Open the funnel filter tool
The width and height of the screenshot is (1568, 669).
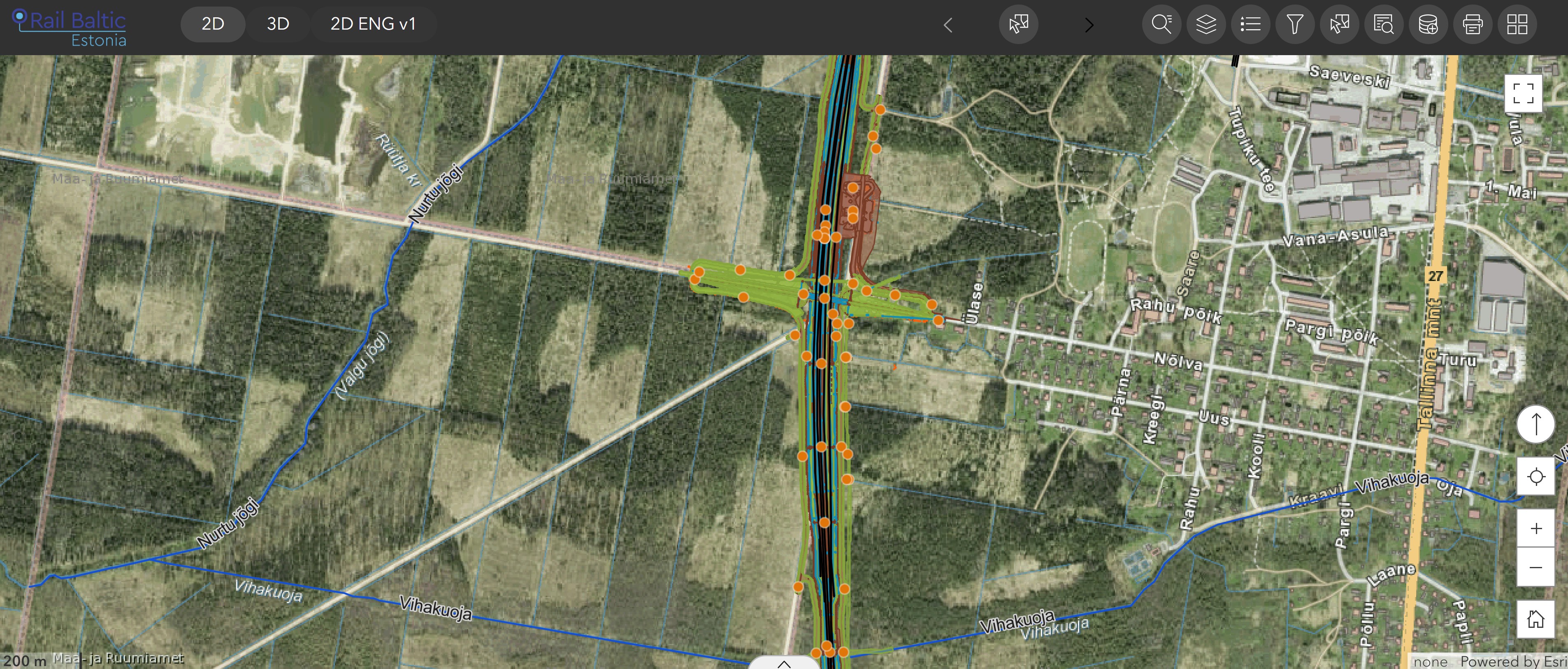[1295, 24]
